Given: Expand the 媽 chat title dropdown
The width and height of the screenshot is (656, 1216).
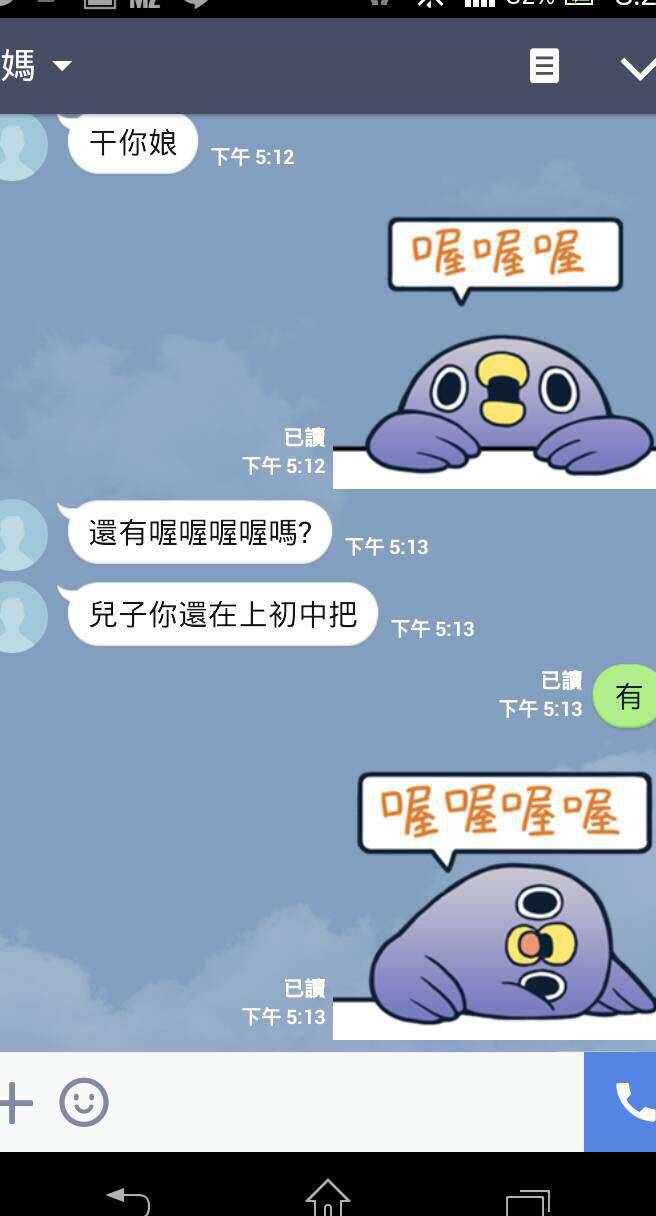Looking at the screenshot, I should coord(61,66).
